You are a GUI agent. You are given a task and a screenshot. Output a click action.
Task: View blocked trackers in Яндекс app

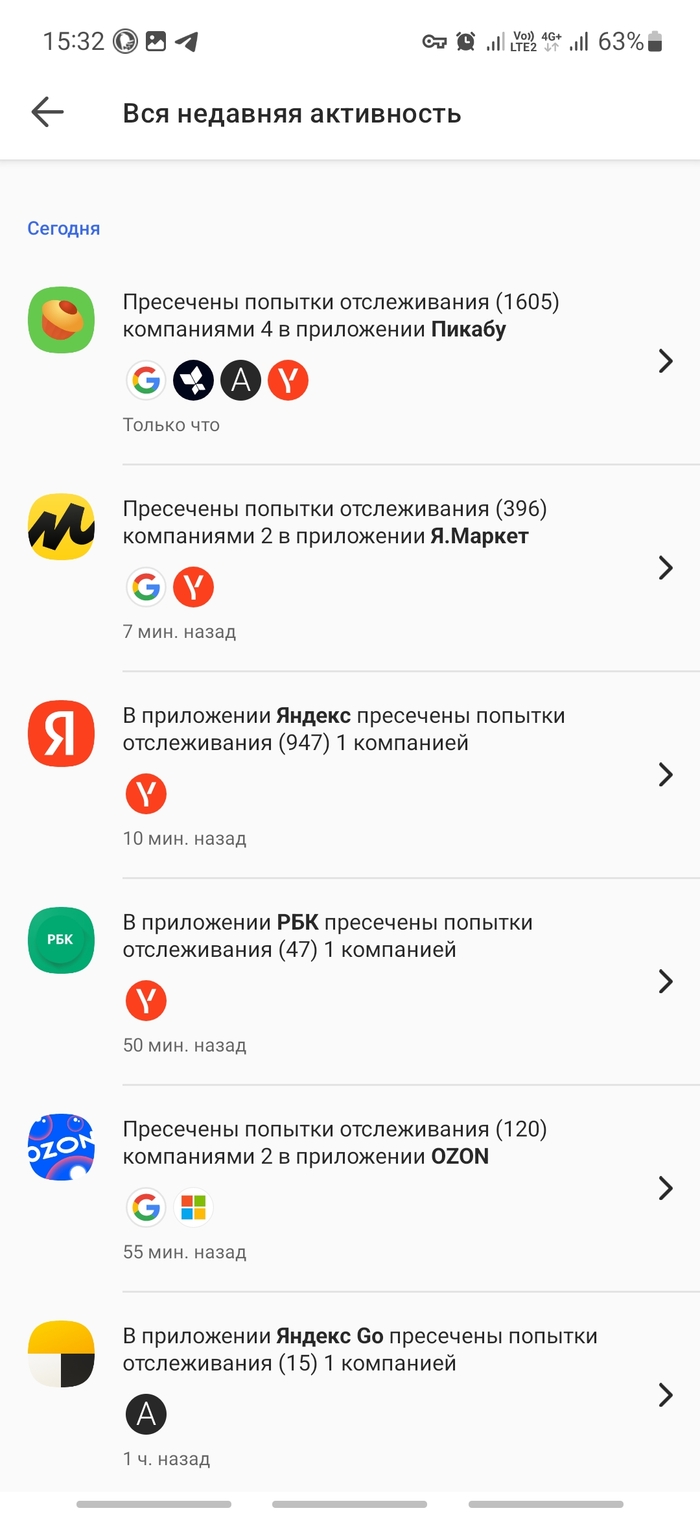pos(665,774)
